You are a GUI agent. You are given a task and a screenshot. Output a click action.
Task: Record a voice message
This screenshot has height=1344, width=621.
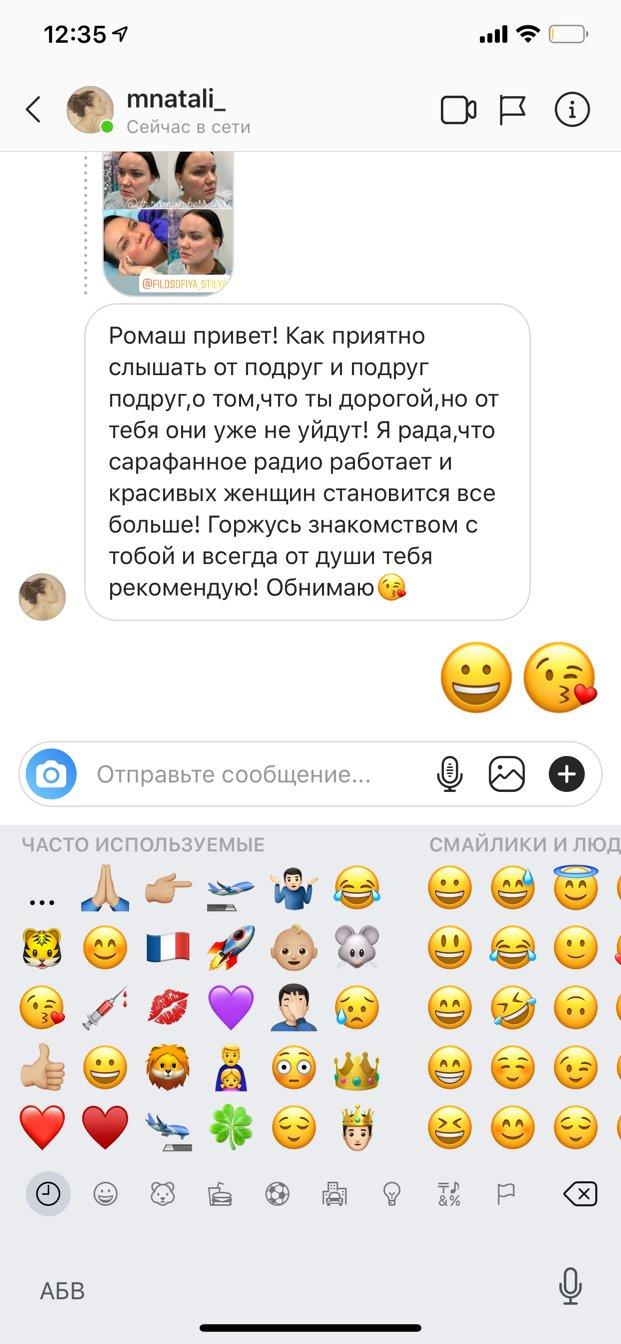coord(450,774)
